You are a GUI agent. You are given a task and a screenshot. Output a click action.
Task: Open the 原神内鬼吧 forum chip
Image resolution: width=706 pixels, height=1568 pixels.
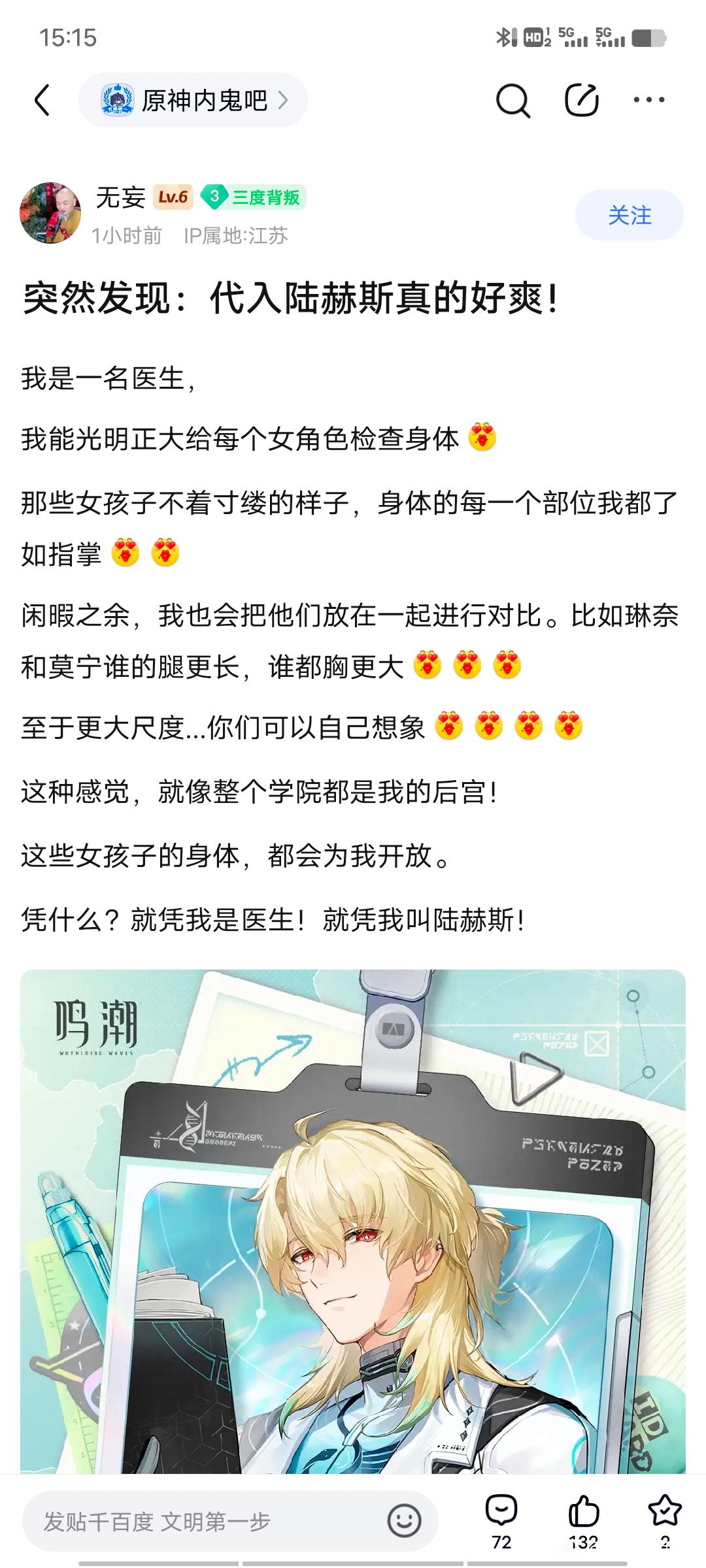pyautogui.click(x=193, y=100)
